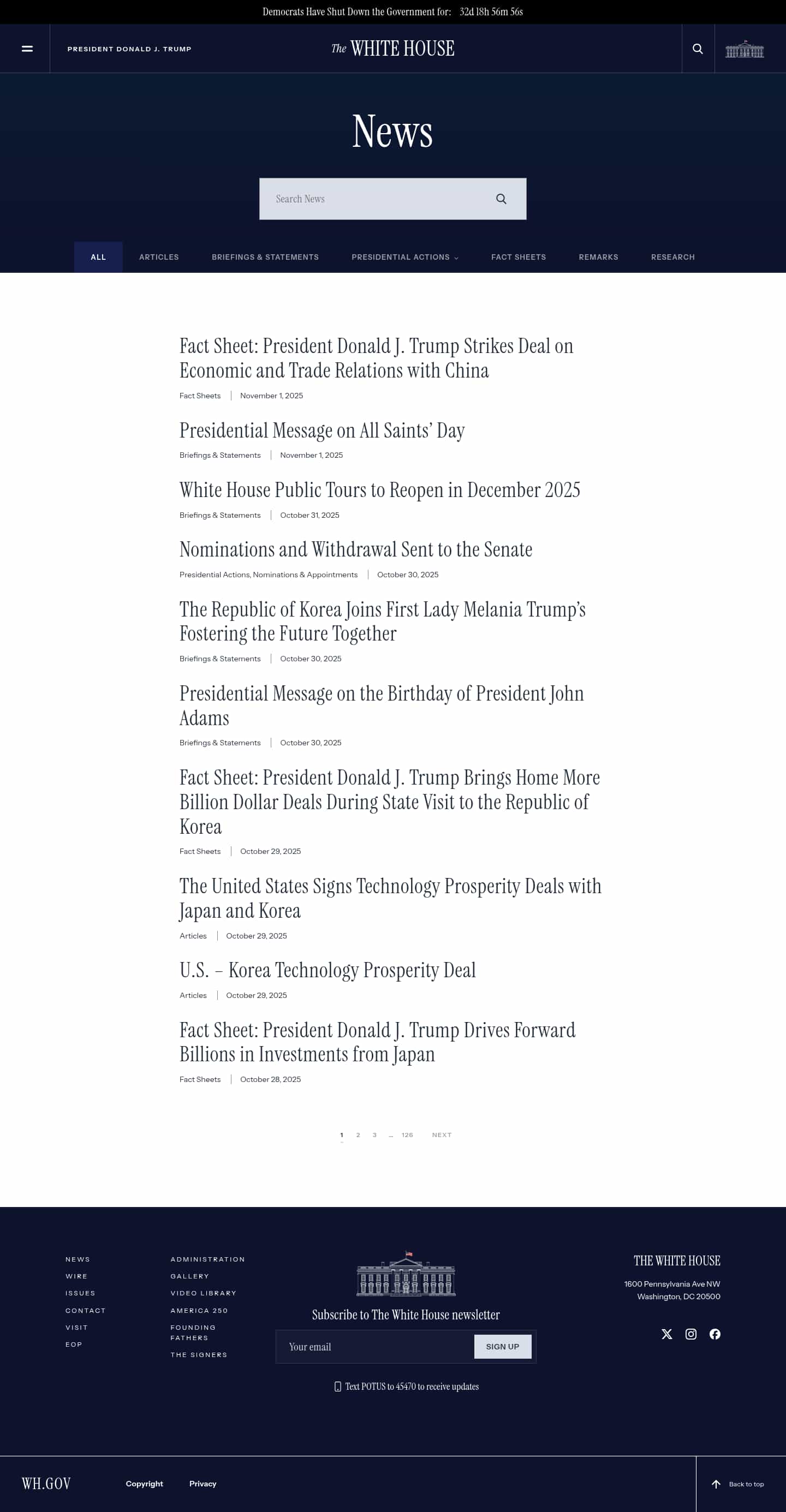786x1512 pixels.
Task: Open the hamburger menu
Action: click(x=27, y=49)
